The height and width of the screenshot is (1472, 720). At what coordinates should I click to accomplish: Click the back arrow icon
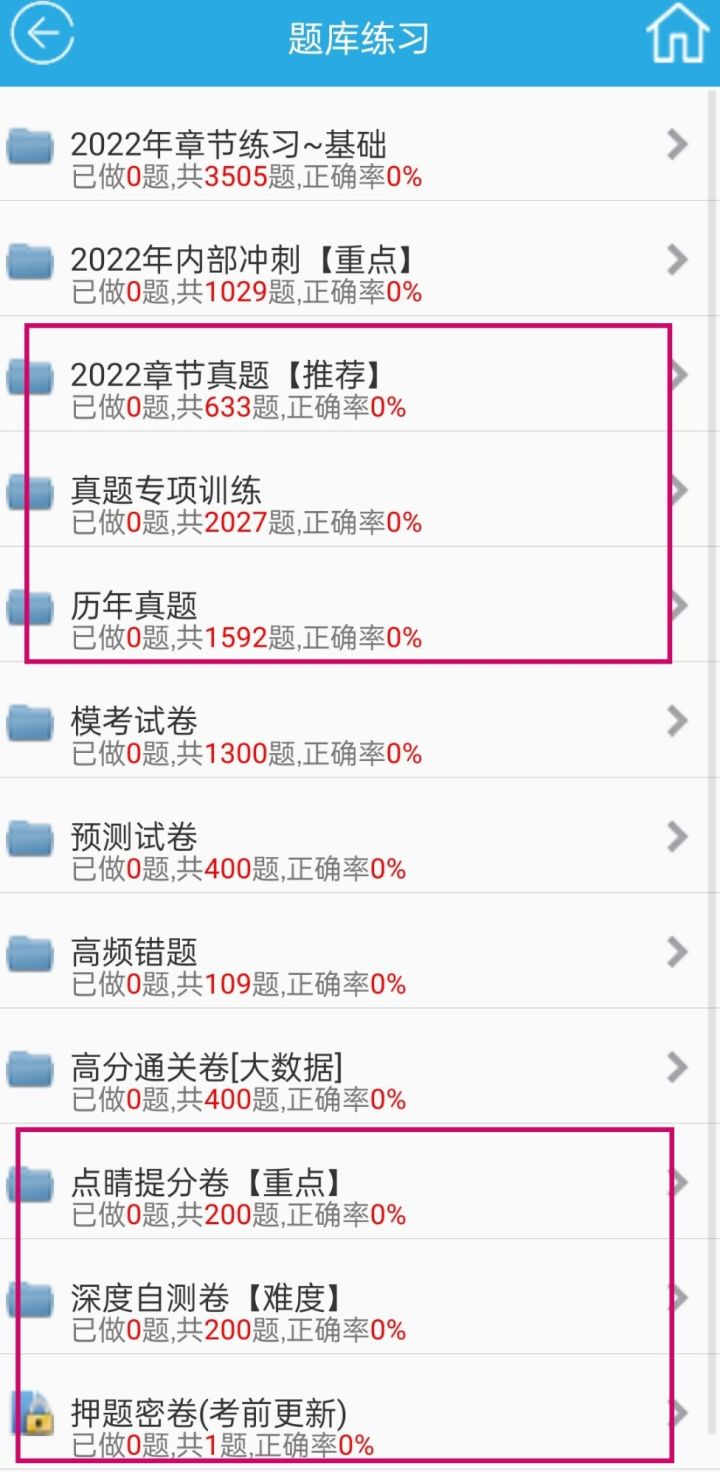43,36
